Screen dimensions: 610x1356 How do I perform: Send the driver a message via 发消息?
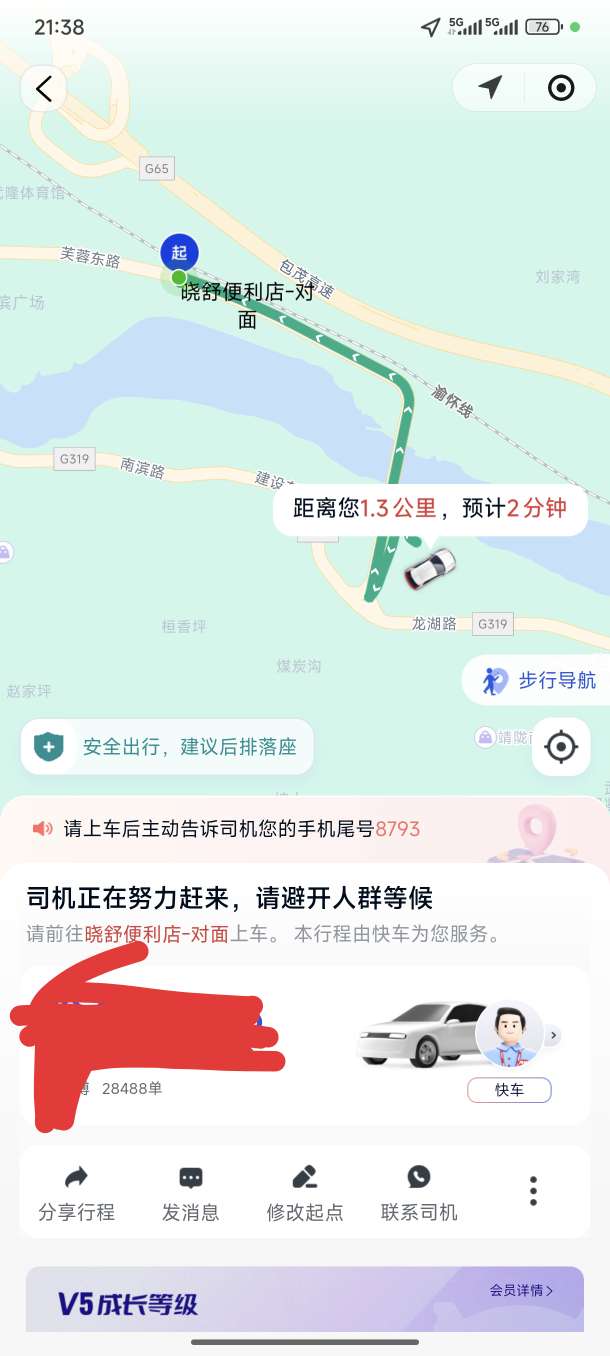click(x=190, y=1194)
